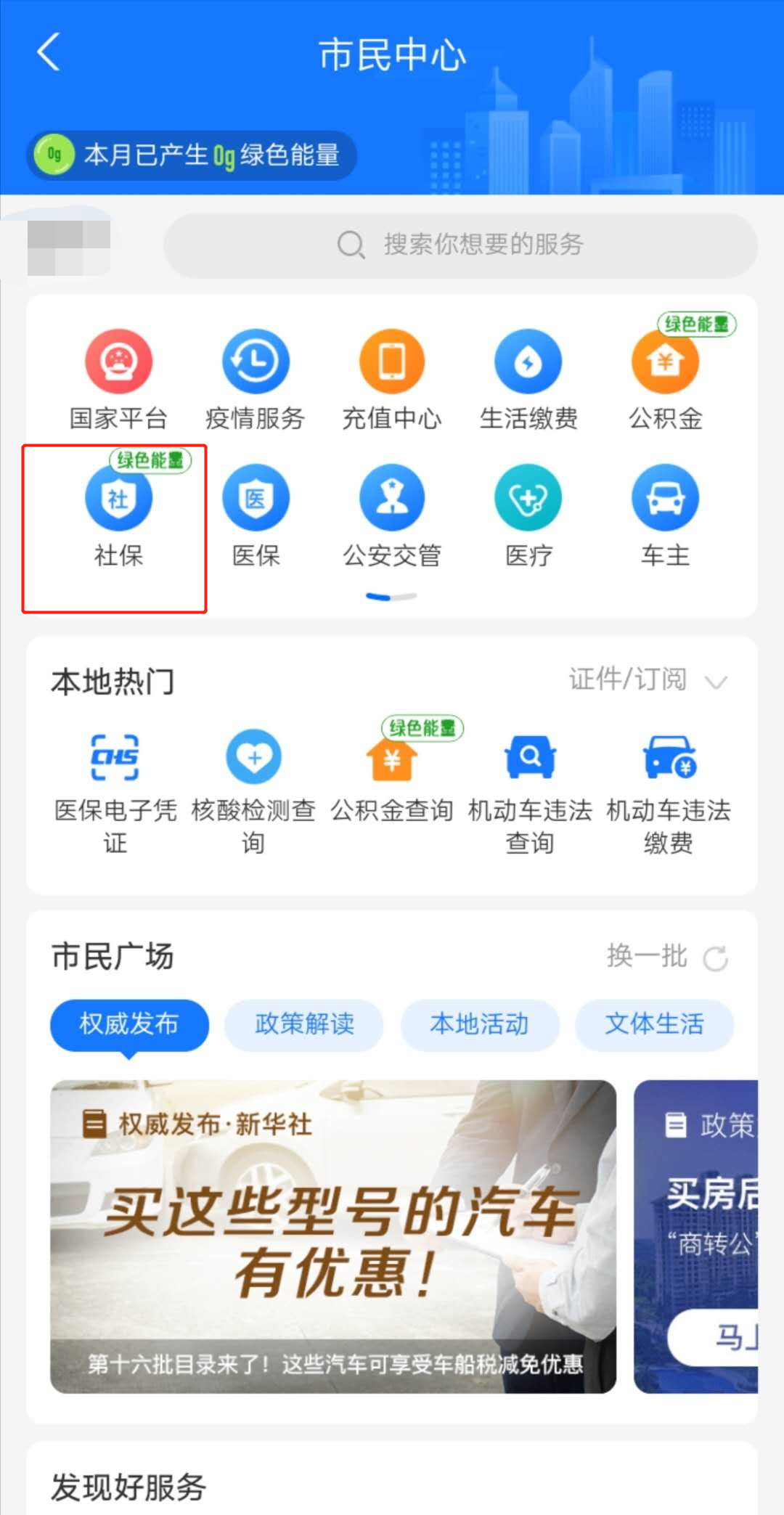Open 公积金 in the top grid
784x1515 pixels.
[x=665, y=379]
